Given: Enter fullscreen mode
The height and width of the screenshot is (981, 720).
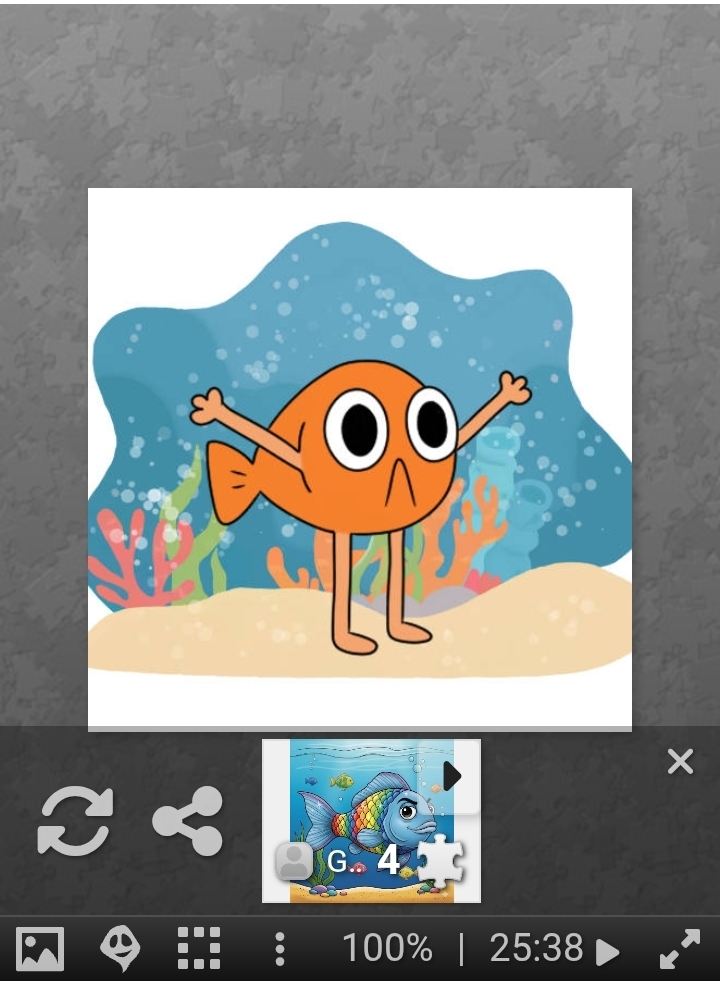Looking at the screenshot, I should [x=680, y=948].
